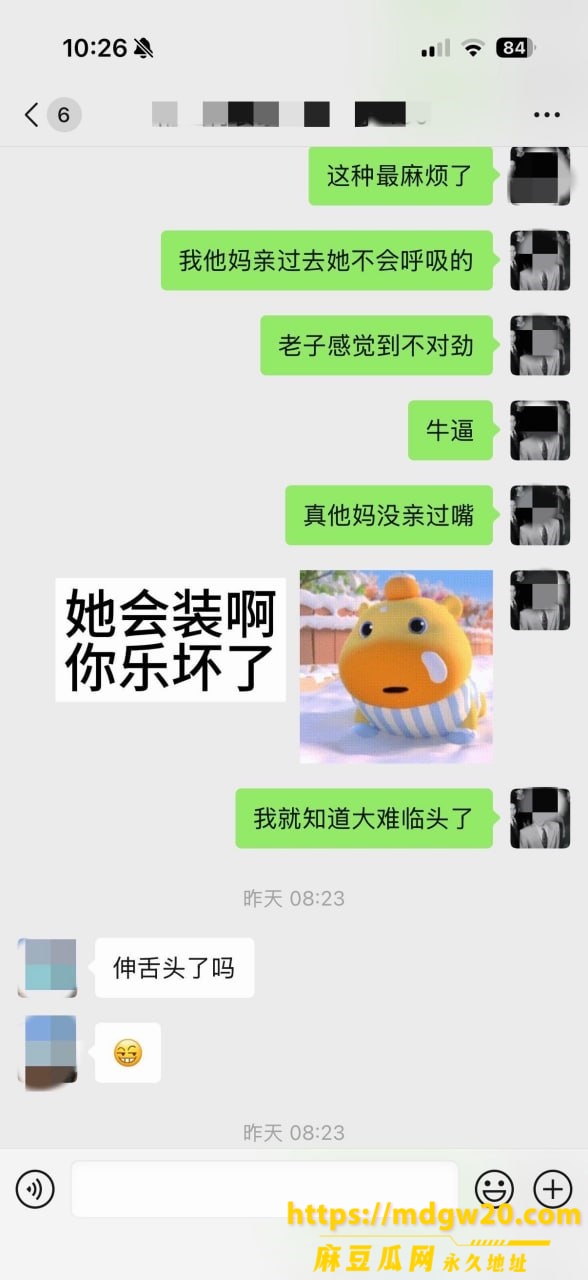Open the emoji sticker panel
The width and height of the screenshot is (588, 1280).
494,1189
